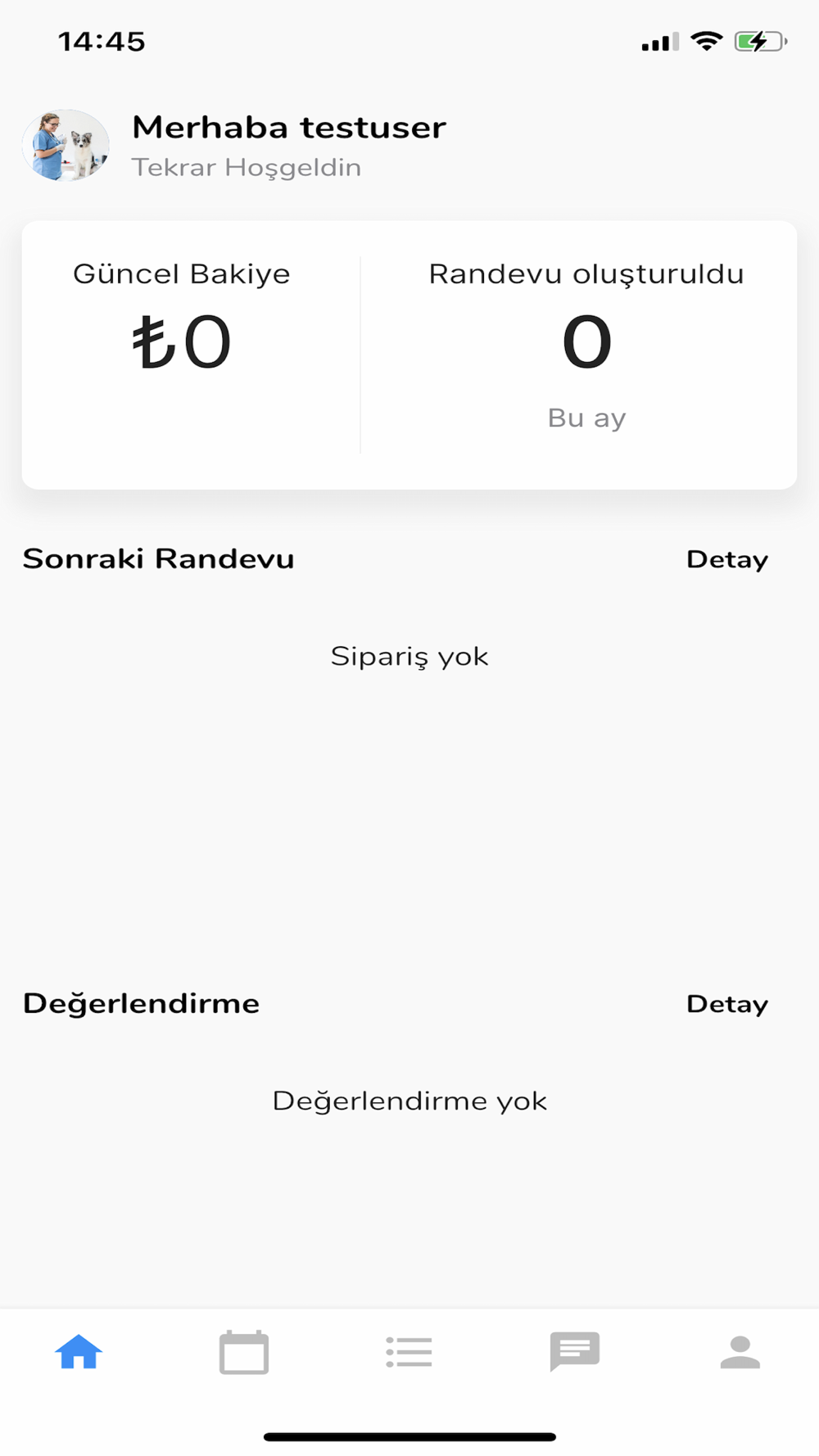Screen dimensions: 819x1456
Task: Switch to the home tab
Action: pyautogui.click(x=79, y=1352)
